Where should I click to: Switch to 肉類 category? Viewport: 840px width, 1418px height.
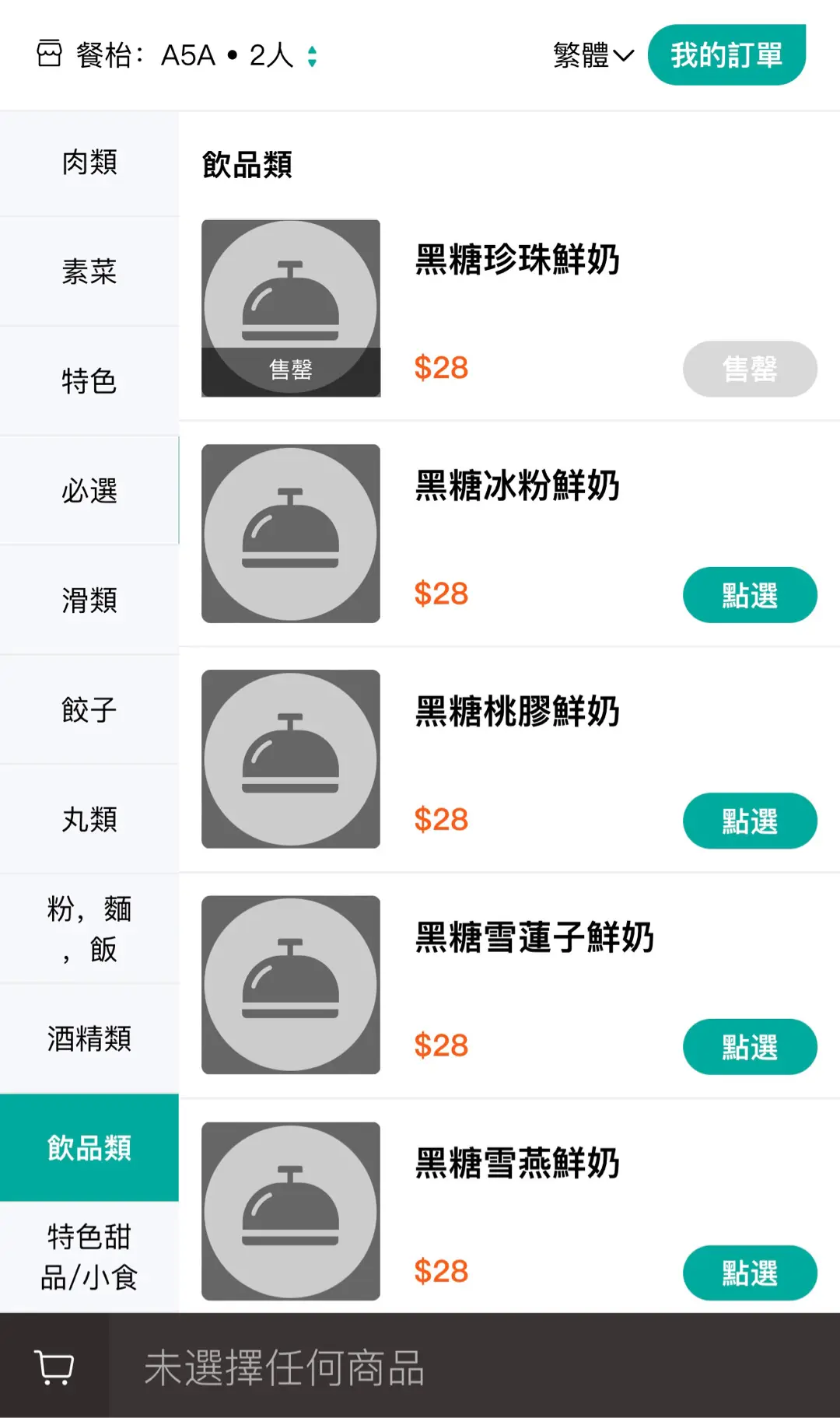coord(89,163)
